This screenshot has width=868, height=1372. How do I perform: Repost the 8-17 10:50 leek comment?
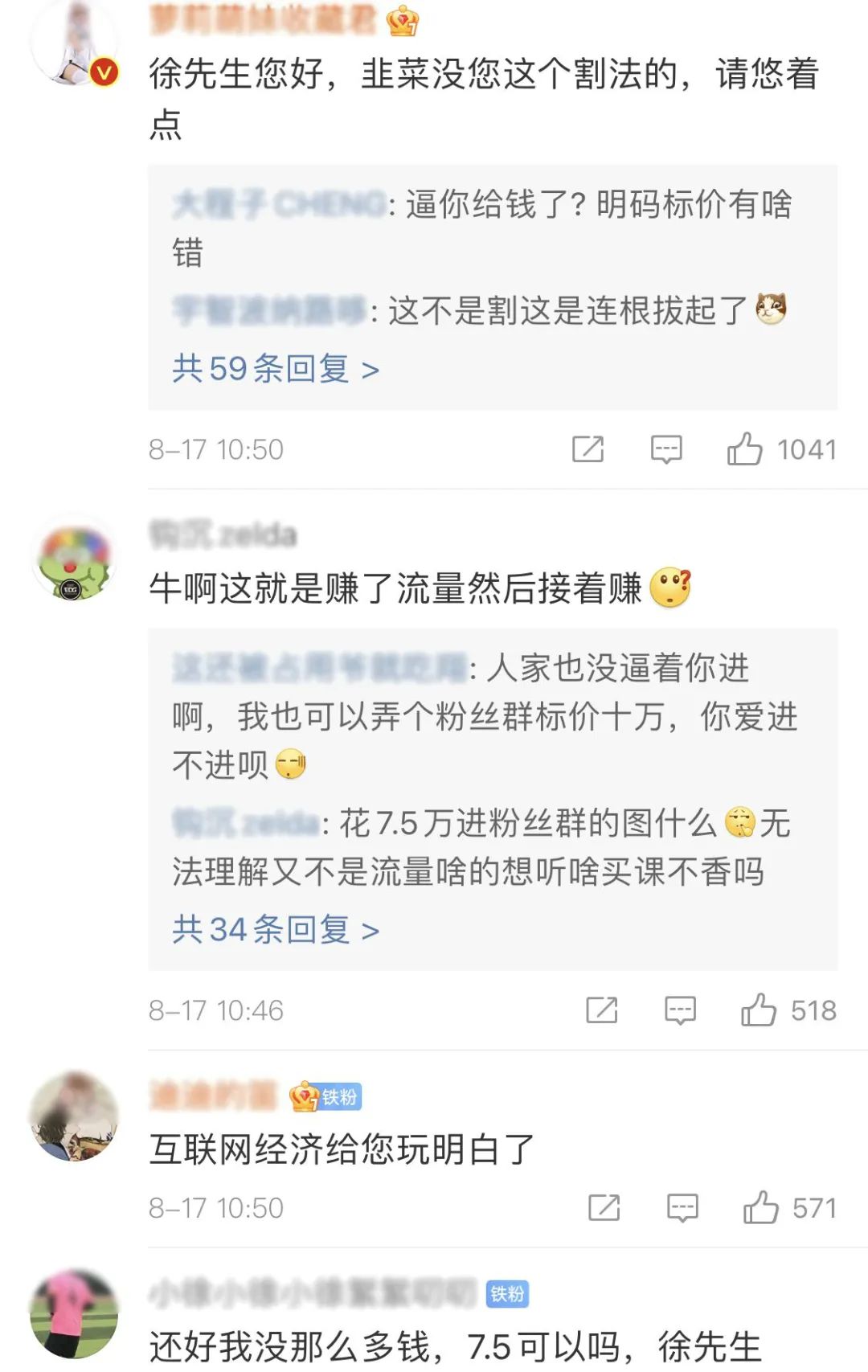(x=588, y=449)
